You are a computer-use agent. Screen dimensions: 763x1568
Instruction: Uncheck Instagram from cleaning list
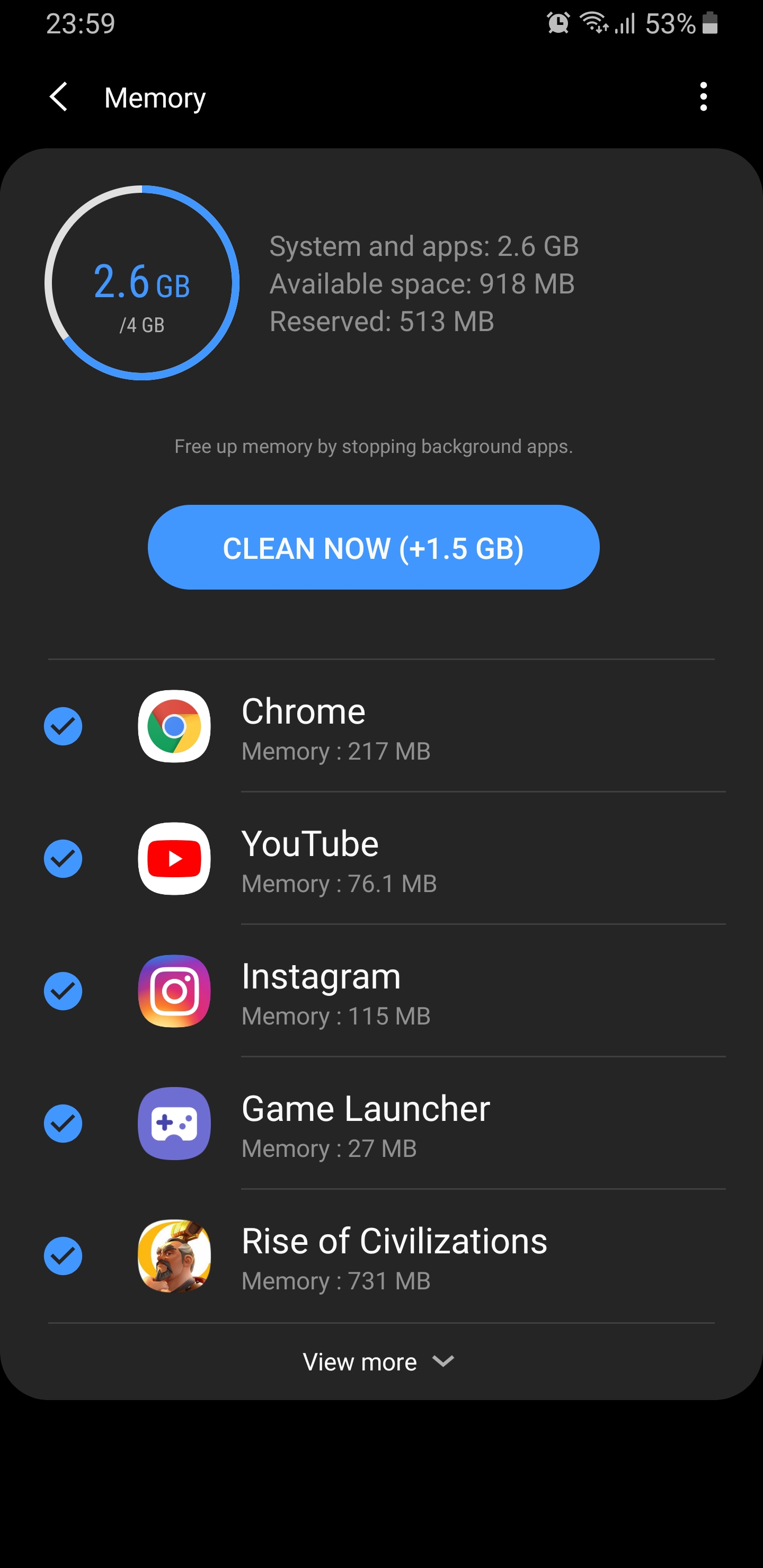click(x=64, y=991)
